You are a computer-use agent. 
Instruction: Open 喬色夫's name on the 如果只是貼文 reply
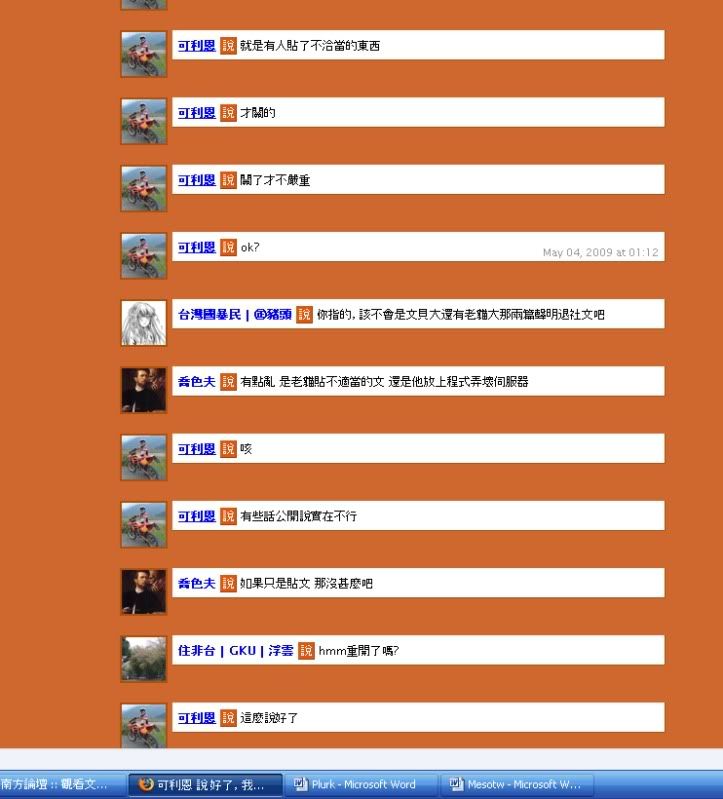(196, 584)
